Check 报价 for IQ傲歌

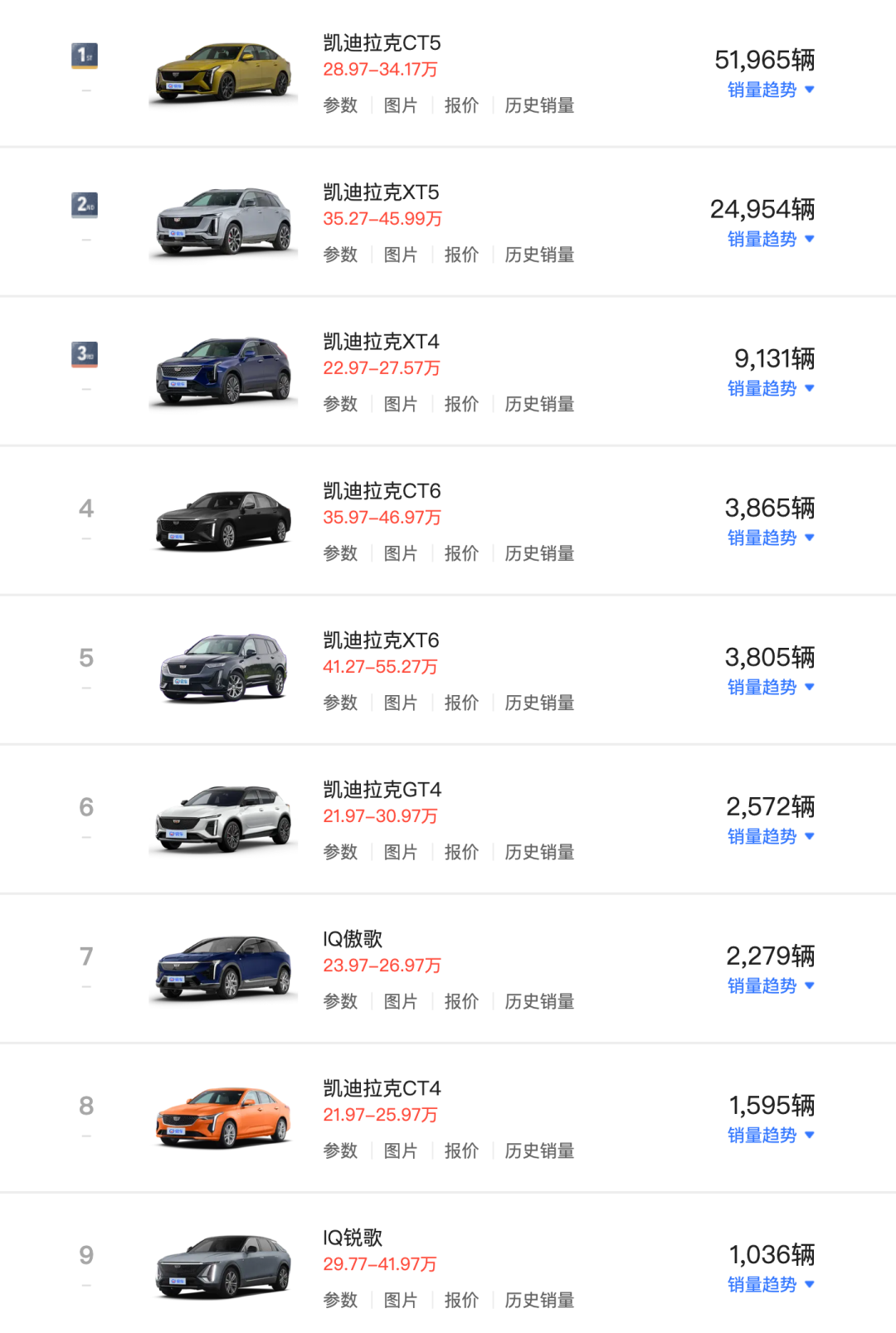[461, 1001]
